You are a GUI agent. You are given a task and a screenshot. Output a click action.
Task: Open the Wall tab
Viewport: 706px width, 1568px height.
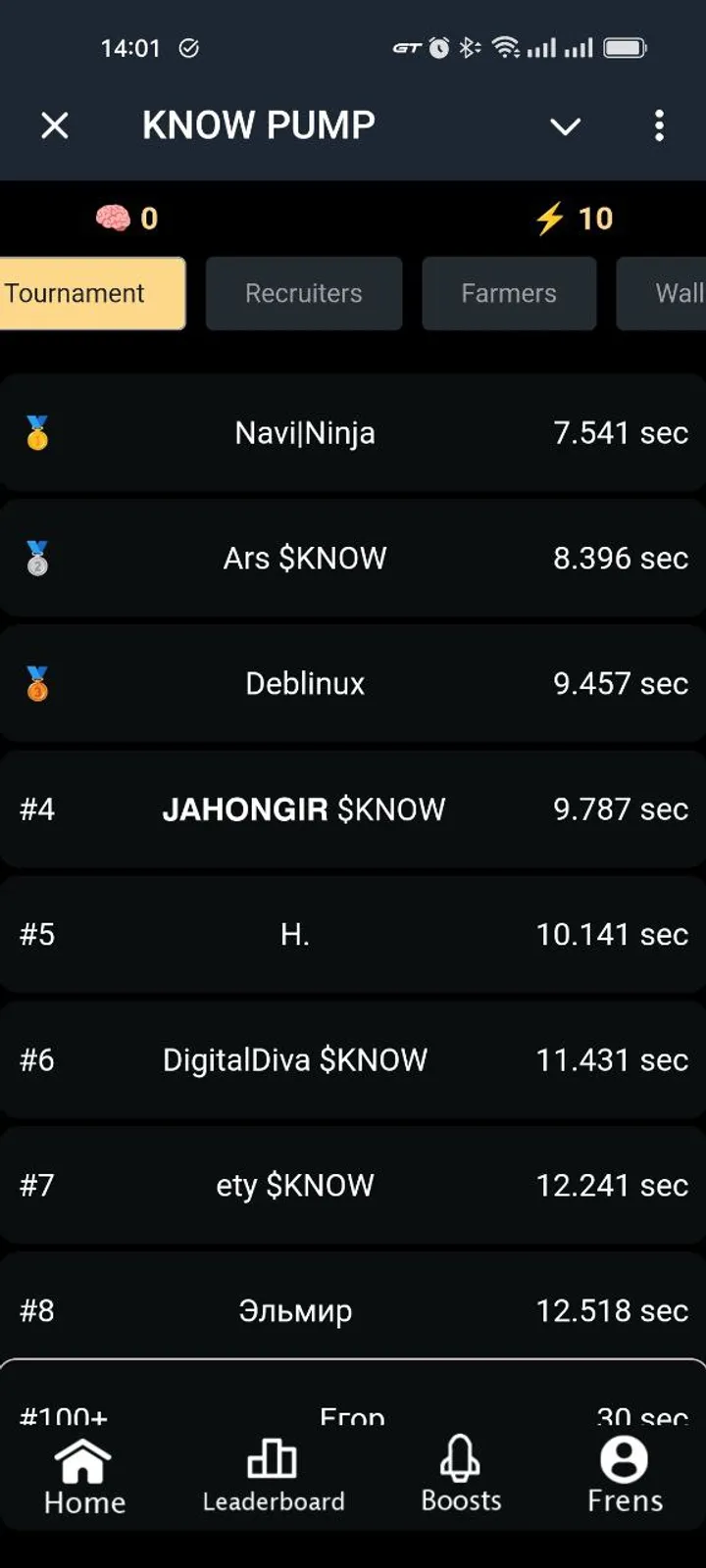pos(676,292)
